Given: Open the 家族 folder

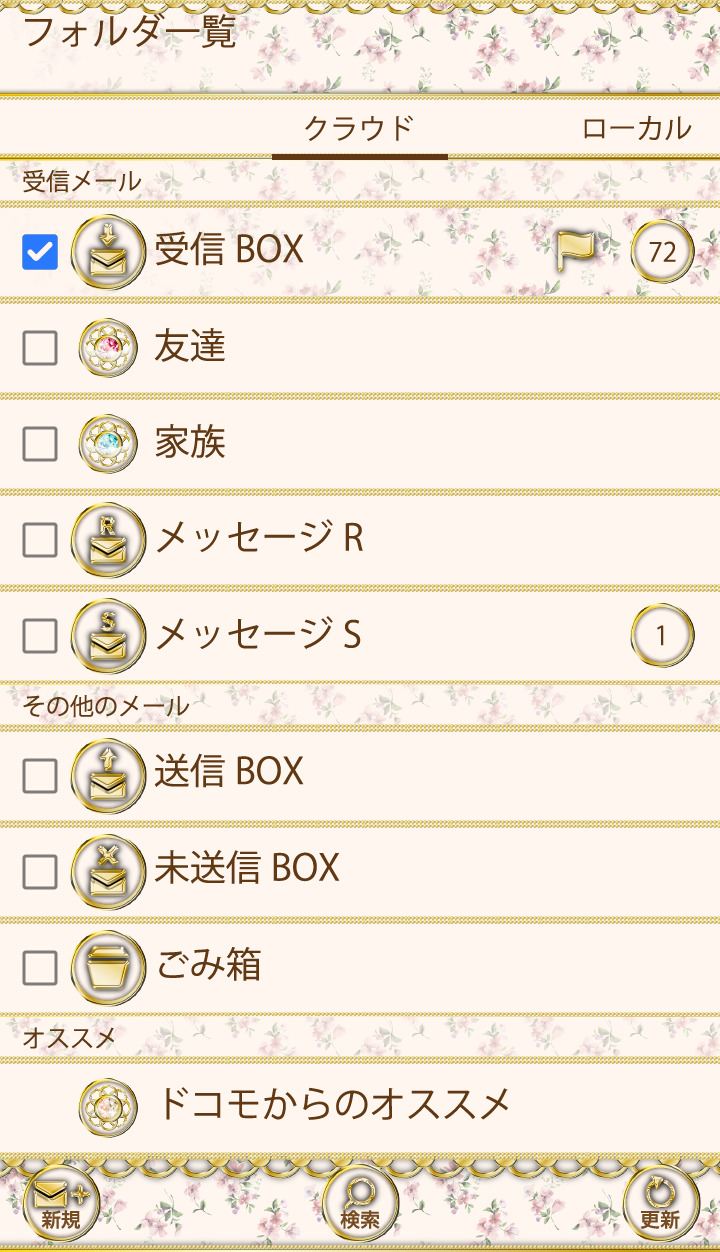Looking at the screenshot, I should (190, 443).
